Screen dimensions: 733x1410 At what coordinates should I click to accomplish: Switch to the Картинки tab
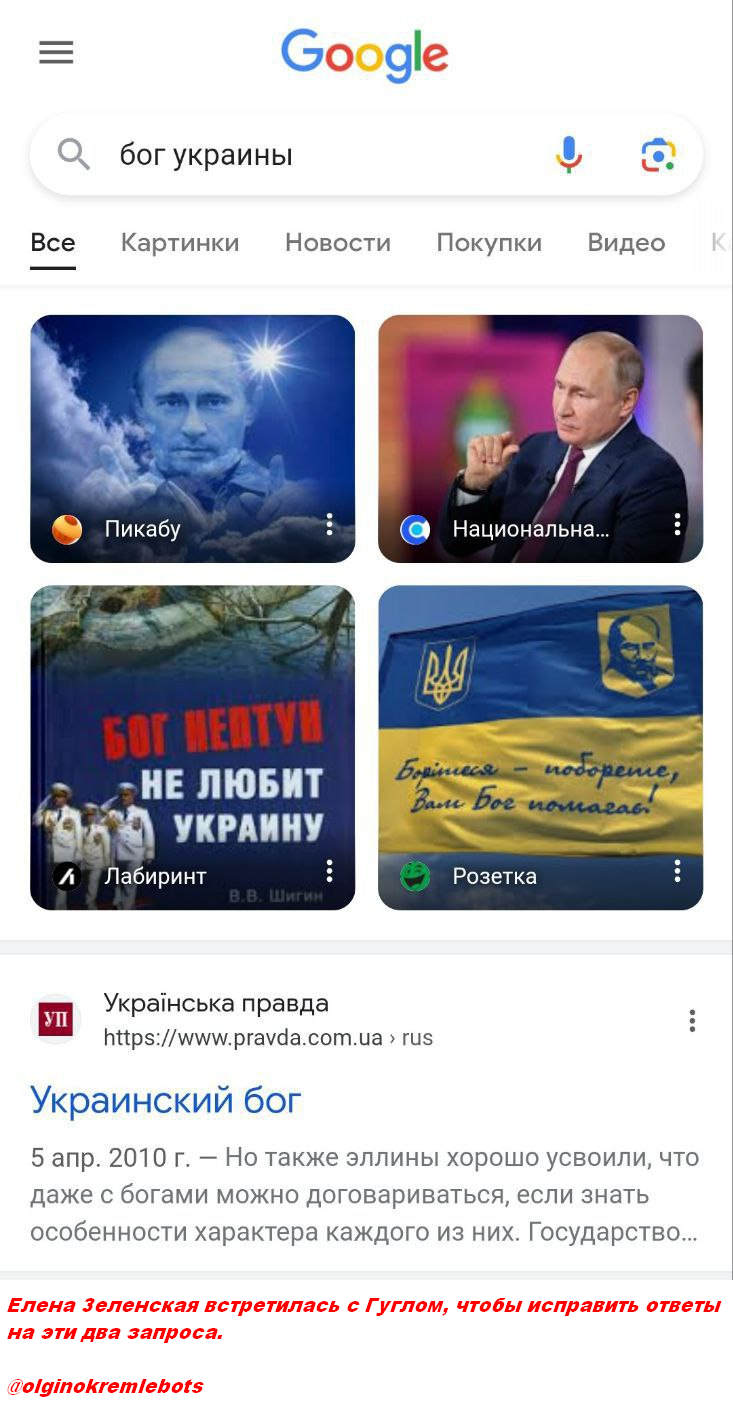[180, 243]
